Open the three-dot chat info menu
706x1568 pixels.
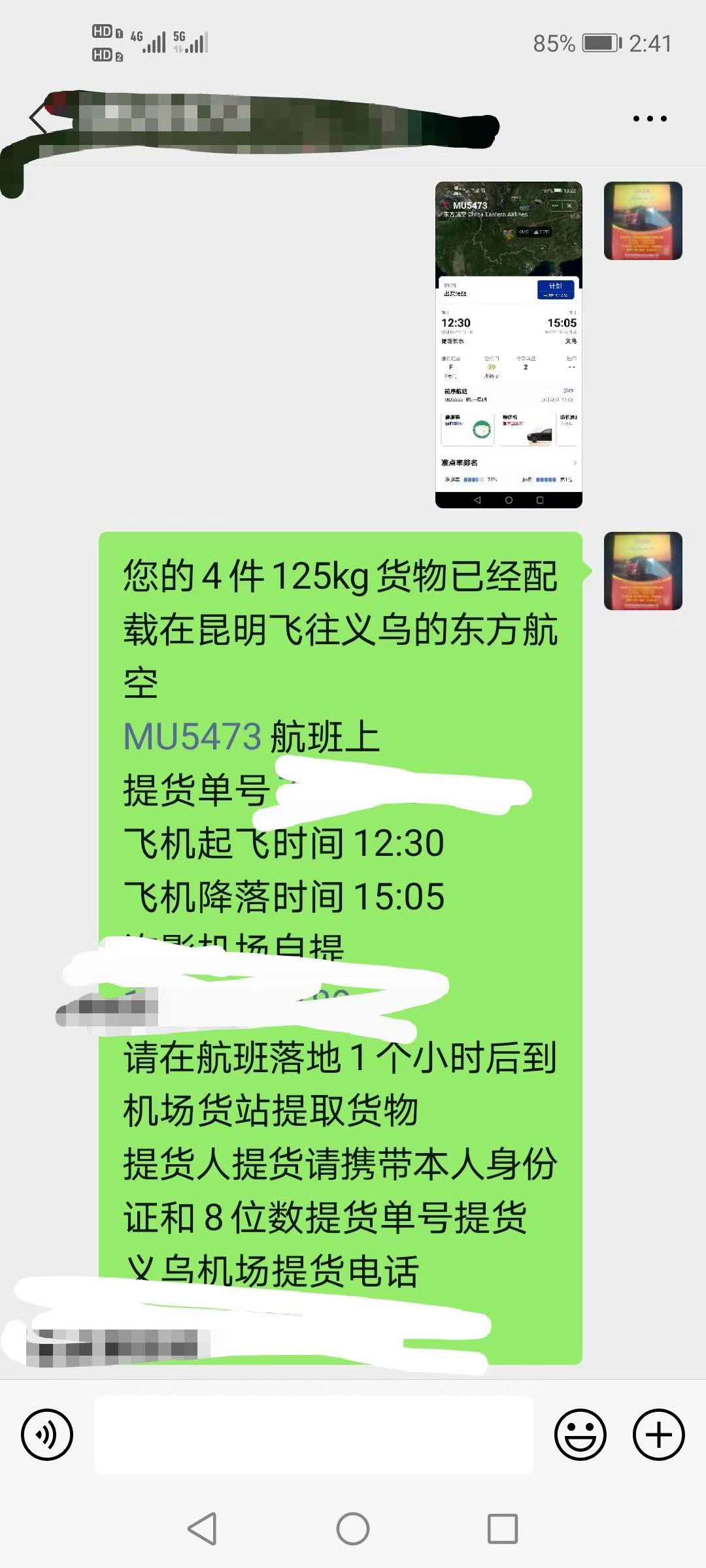tap(650, 118)
